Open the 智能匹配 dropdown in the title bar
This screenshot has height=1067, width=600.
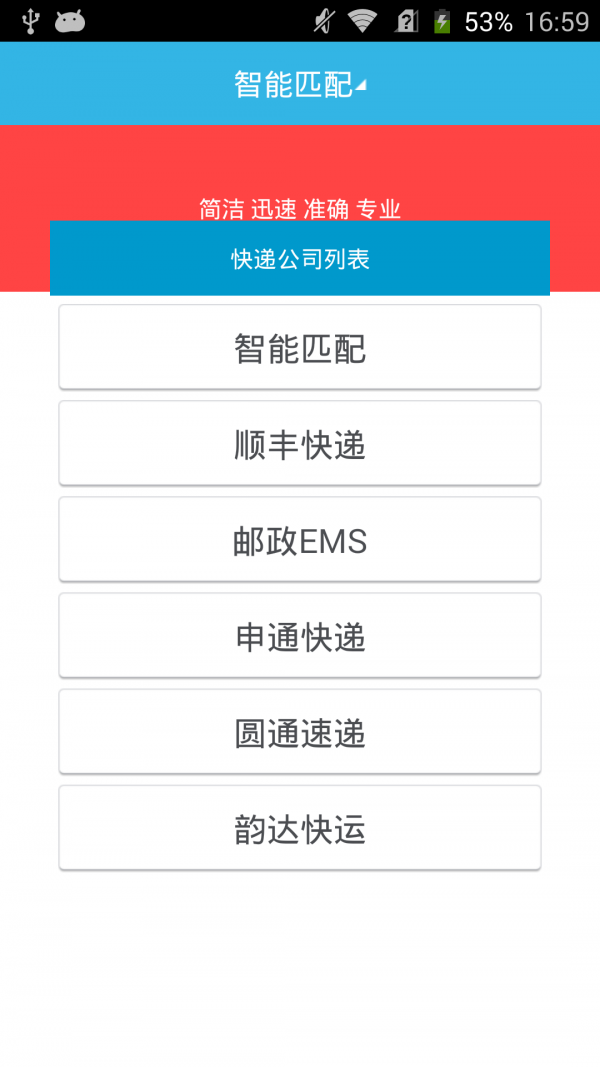pyautogui.click(x=300, y=85)
